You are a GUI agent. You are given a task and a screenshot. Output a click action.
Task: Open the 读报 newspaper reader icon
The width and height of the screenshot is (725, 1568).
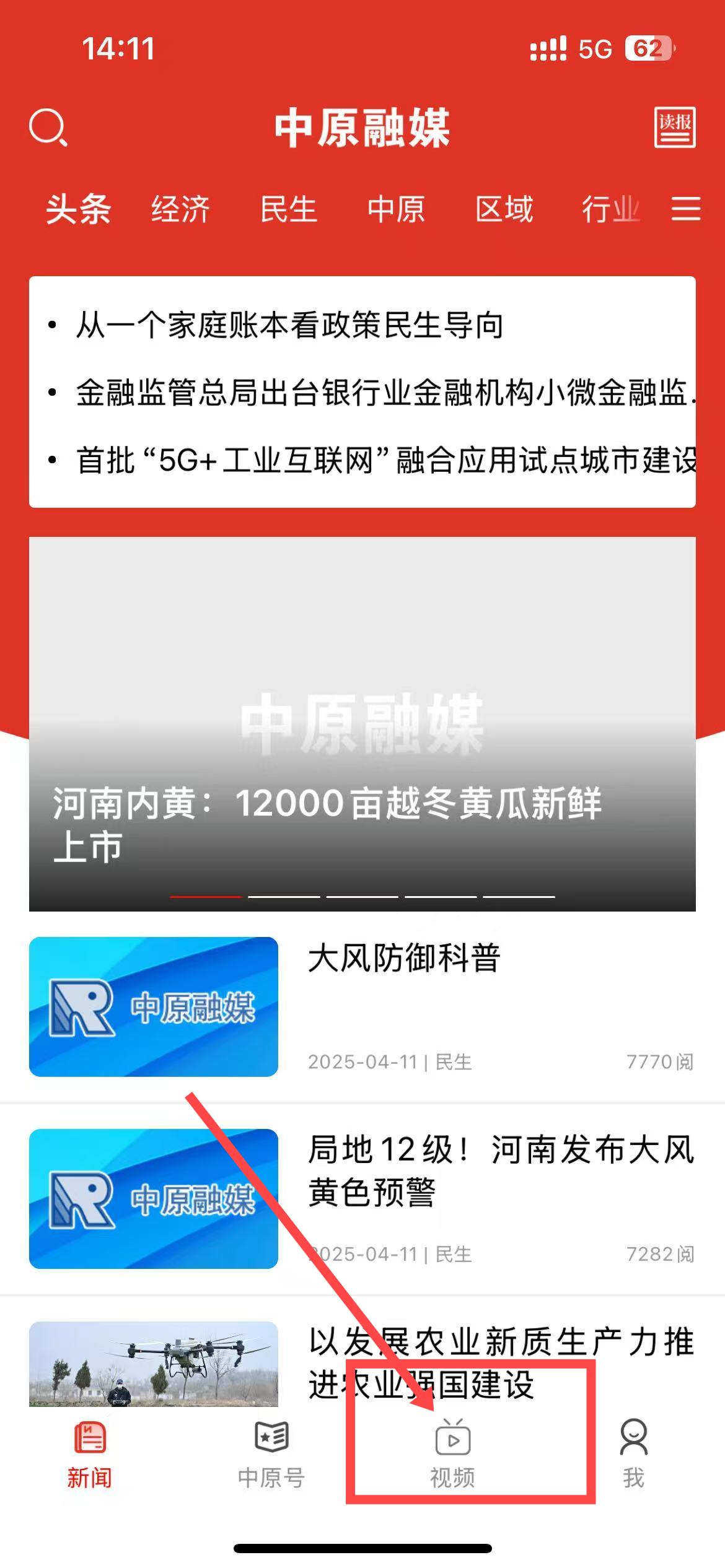(674, 128)
